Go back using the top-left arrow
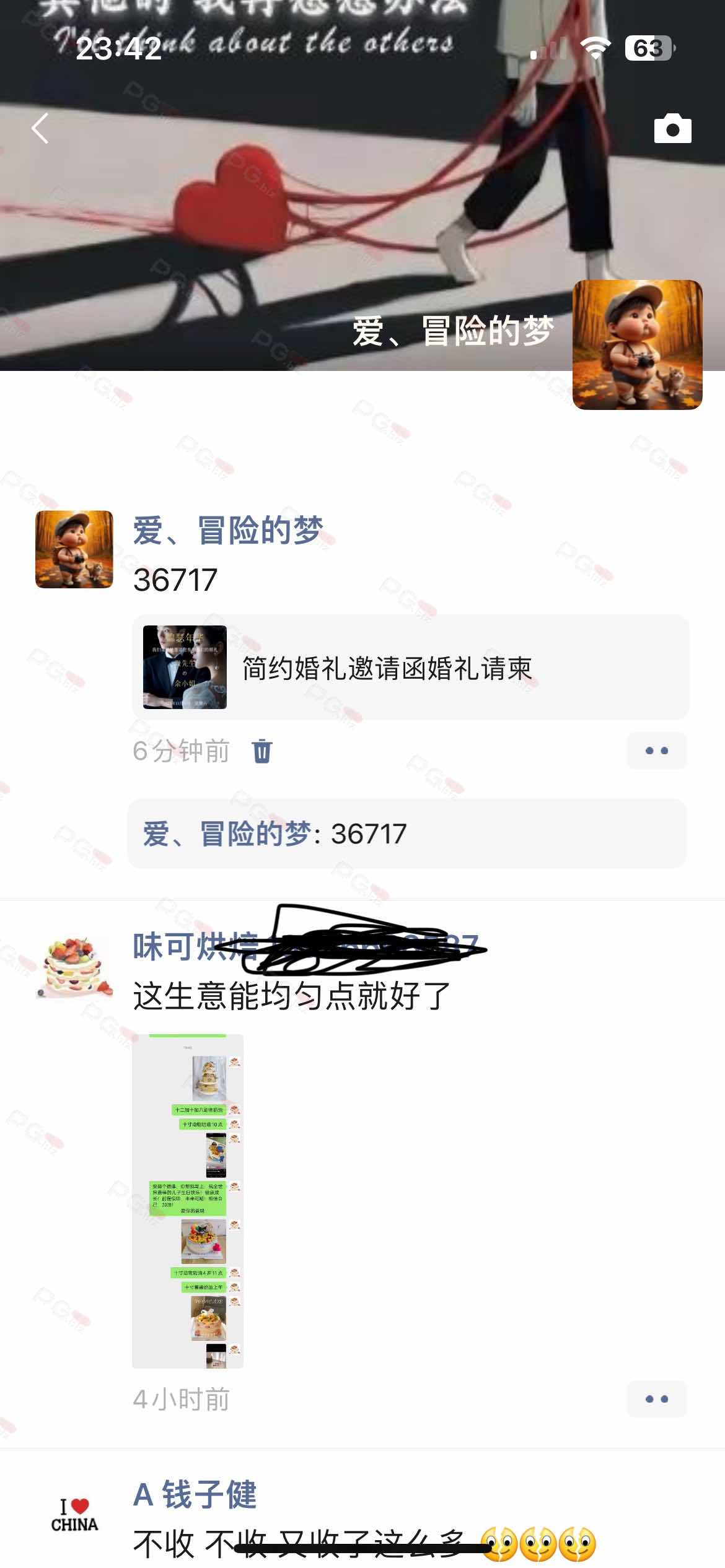The image size is (725, 1568). pos(40,129)
